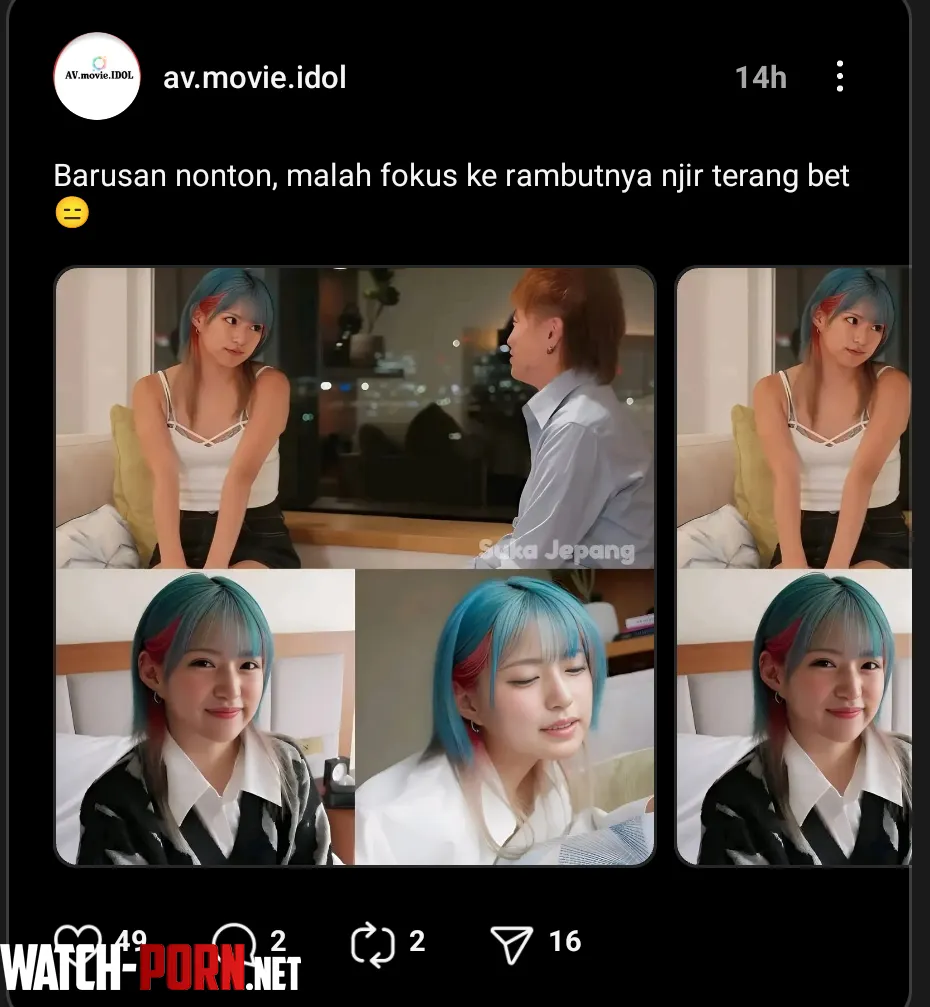Open the second, partially visible image
The image size is (930, 1007).
click(793, 565)
